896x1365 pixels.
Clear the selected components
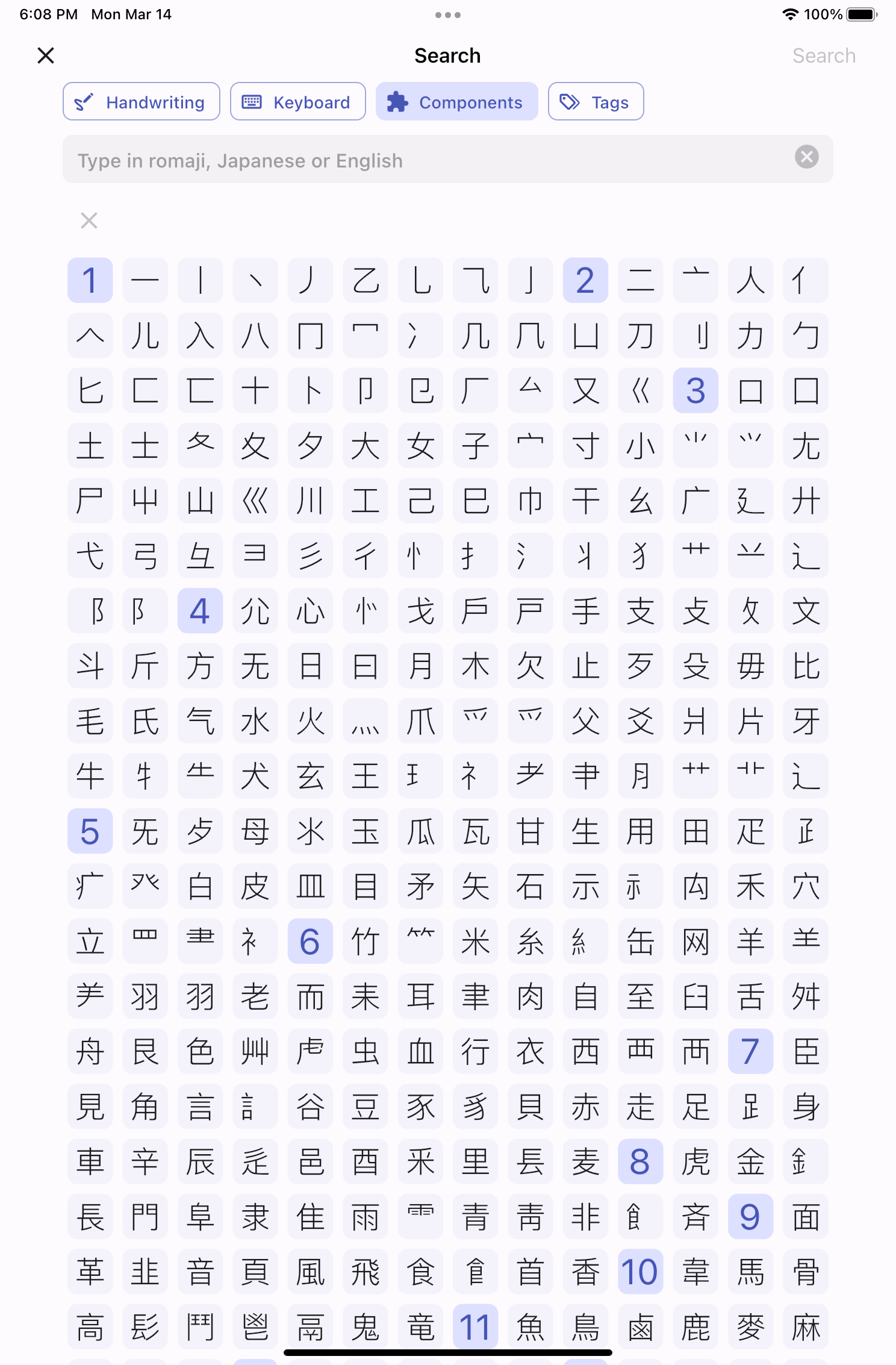tap(89, 220)
